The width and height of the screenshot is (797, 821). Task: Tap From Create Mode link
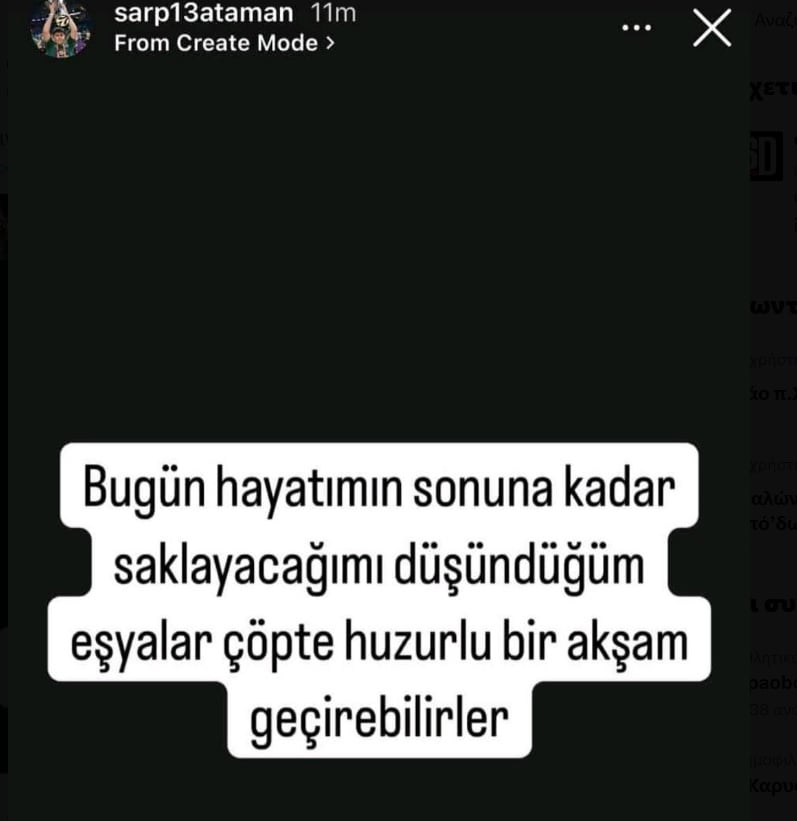tap(224, 43)
